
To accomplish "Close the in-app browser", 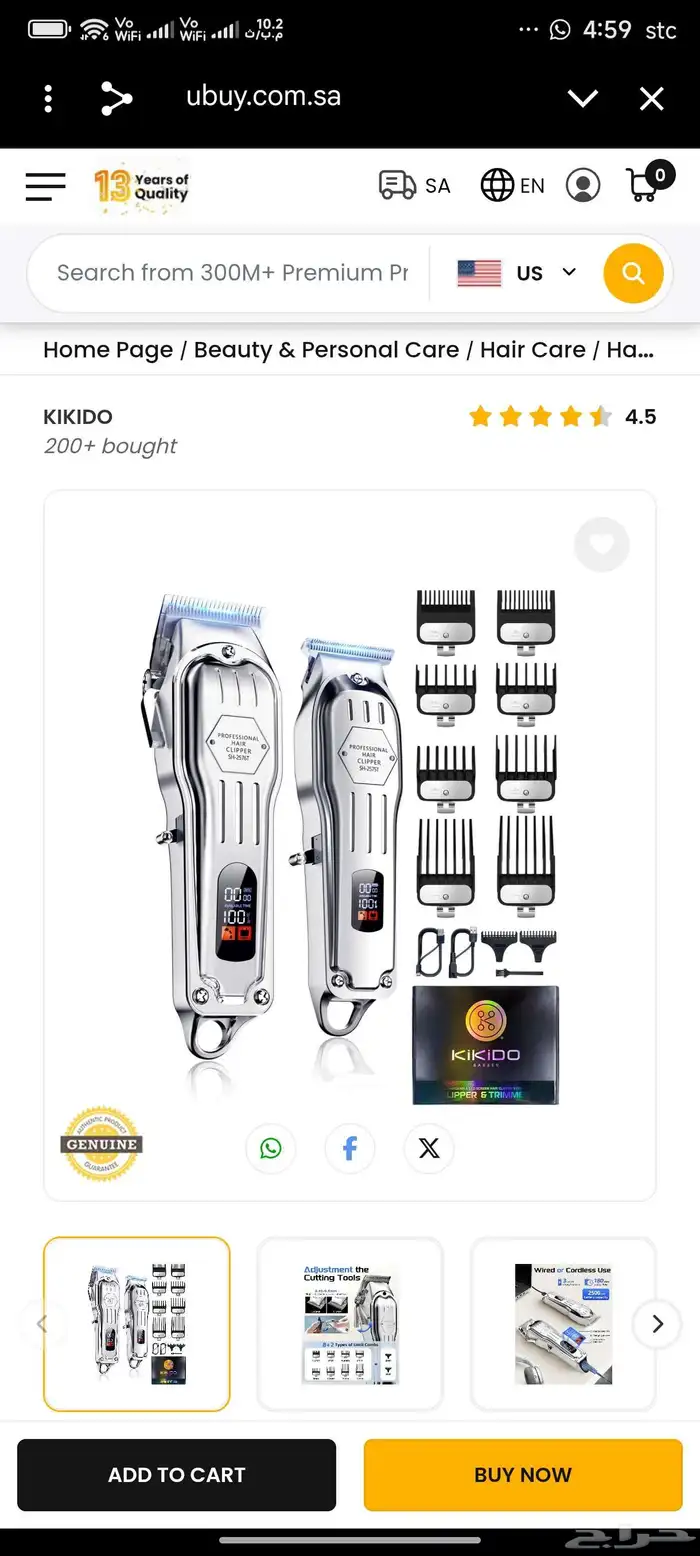I will [651, 98].
